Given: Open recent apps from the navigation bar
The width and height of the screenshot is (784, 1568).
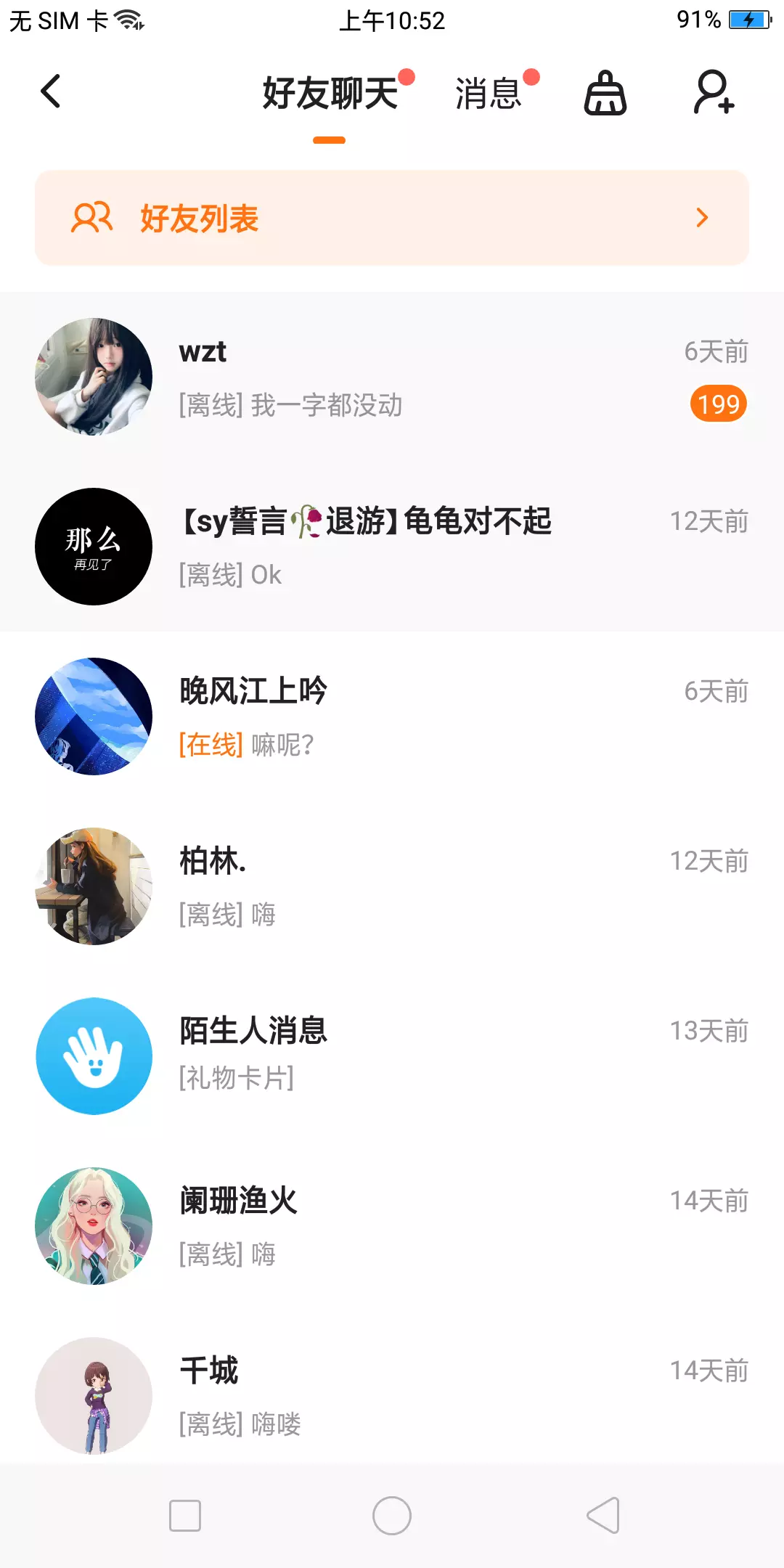Looking at the screenshot, I should pos(185,1516).
